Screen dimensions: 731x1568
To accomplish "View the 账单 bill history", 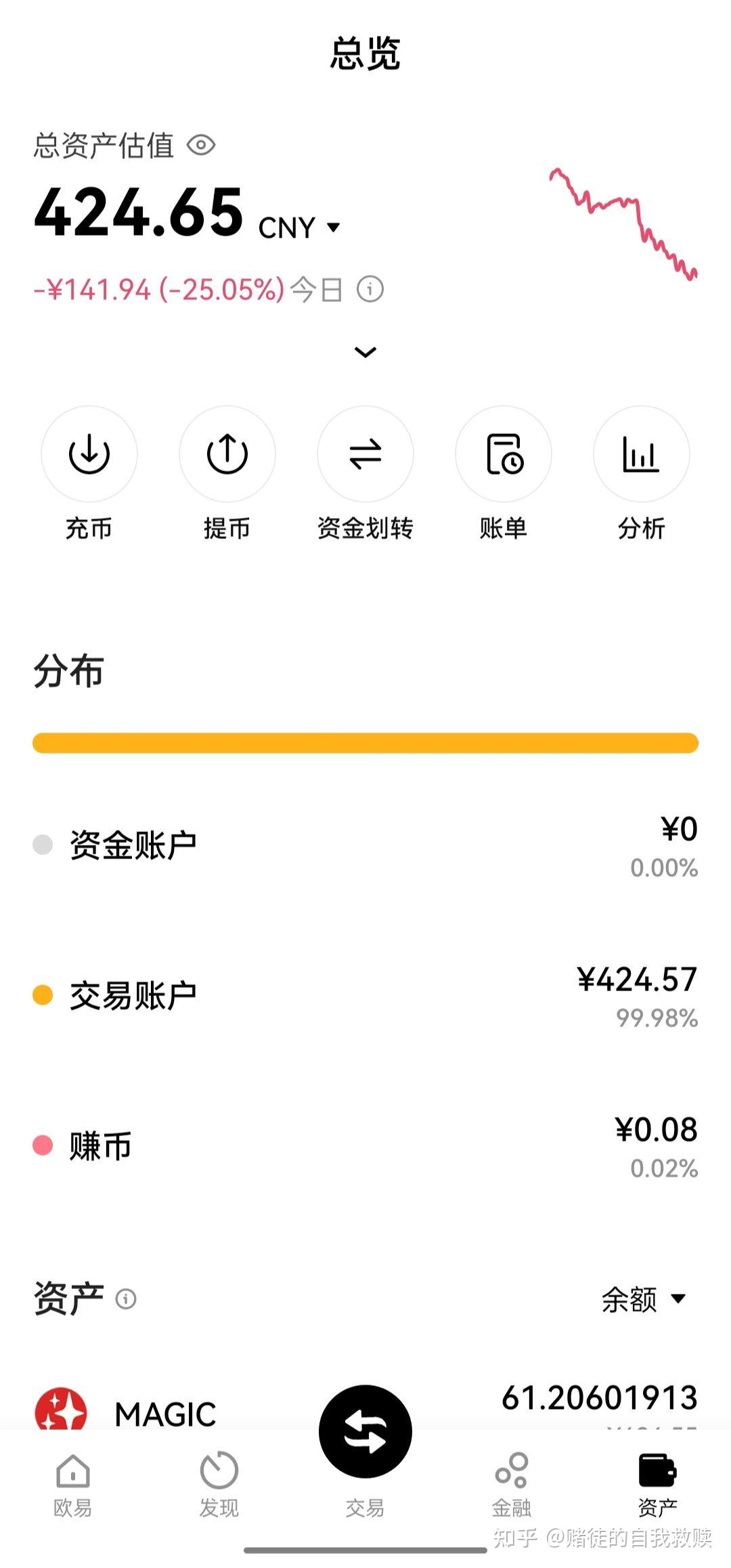I will point(504,454).
